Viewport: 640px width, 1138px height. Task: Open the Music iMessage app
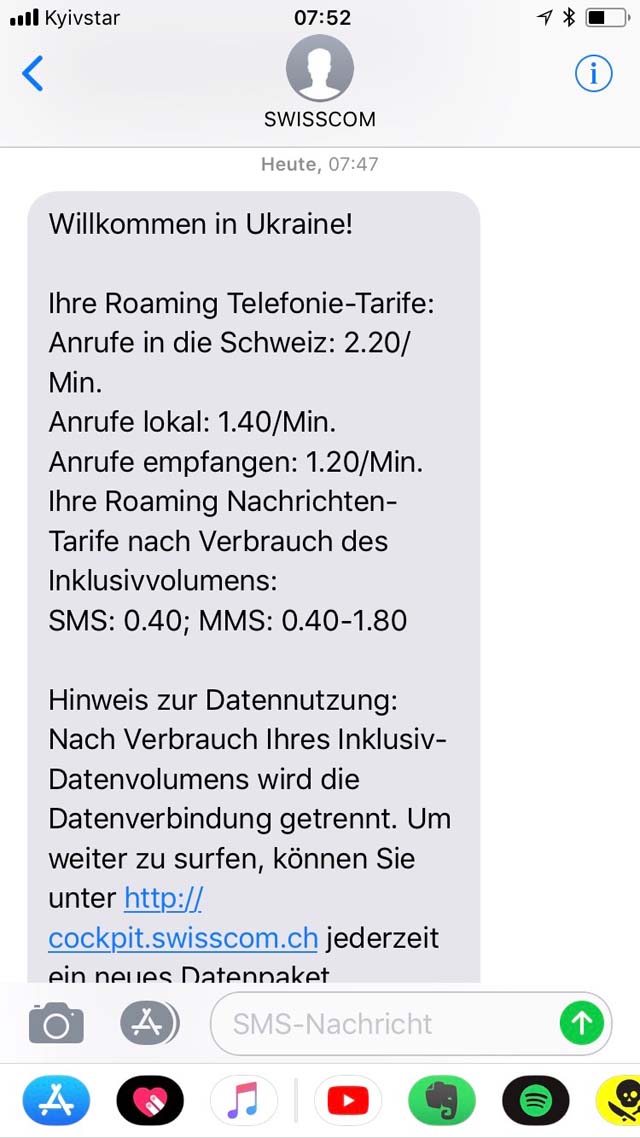244,1100
